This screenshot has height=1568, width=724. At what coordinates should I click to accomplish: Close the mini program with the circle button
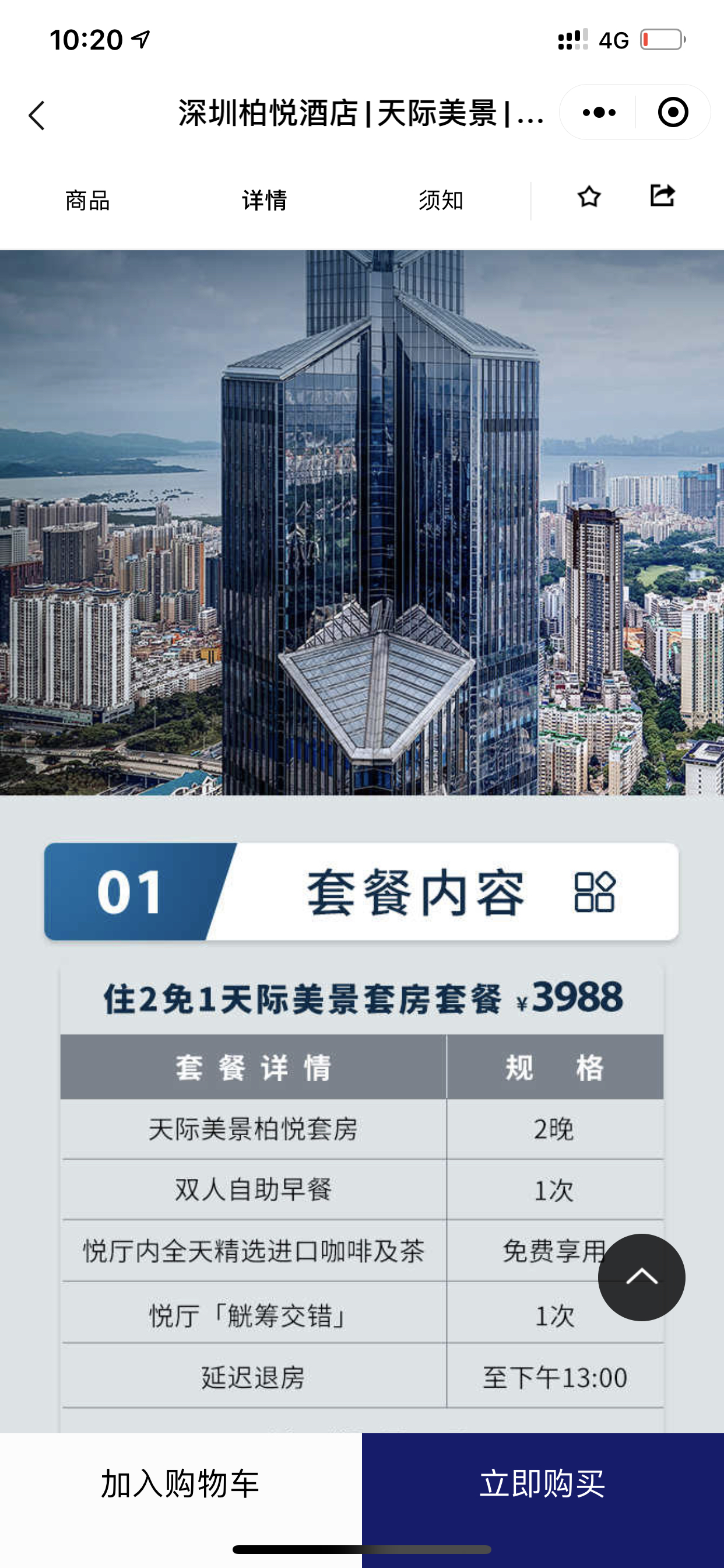pyautogui.click(x=673, y=113)
